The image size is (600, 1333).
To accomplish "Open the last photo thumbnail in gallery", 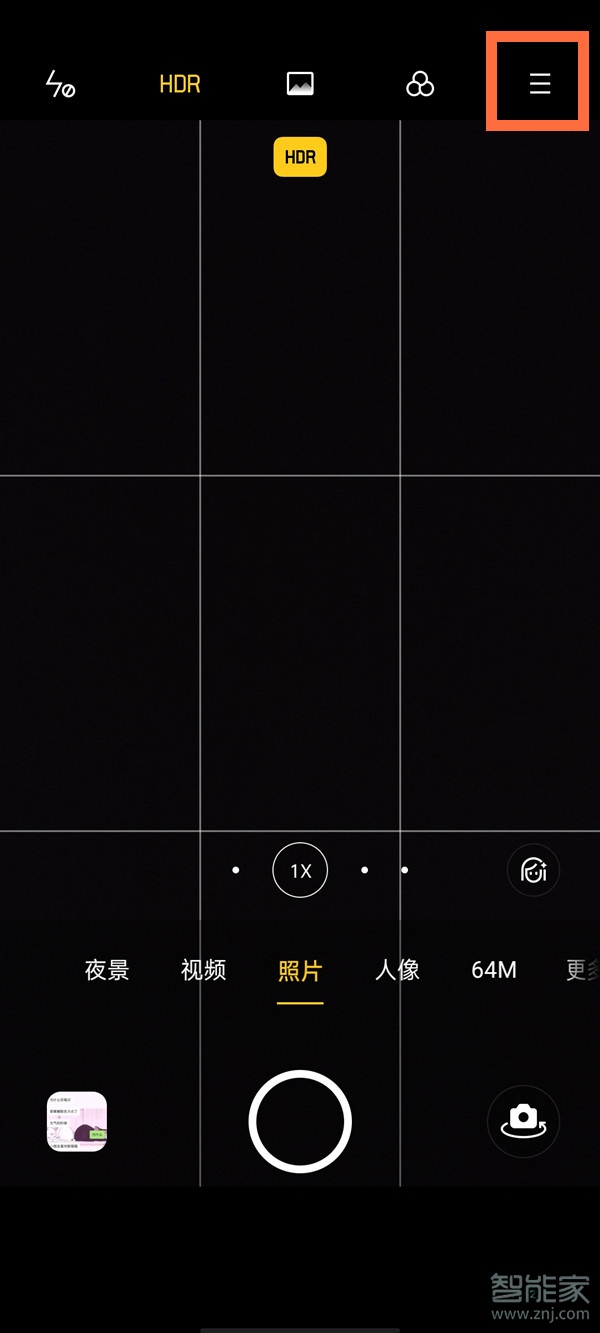I will (77, 1121).
